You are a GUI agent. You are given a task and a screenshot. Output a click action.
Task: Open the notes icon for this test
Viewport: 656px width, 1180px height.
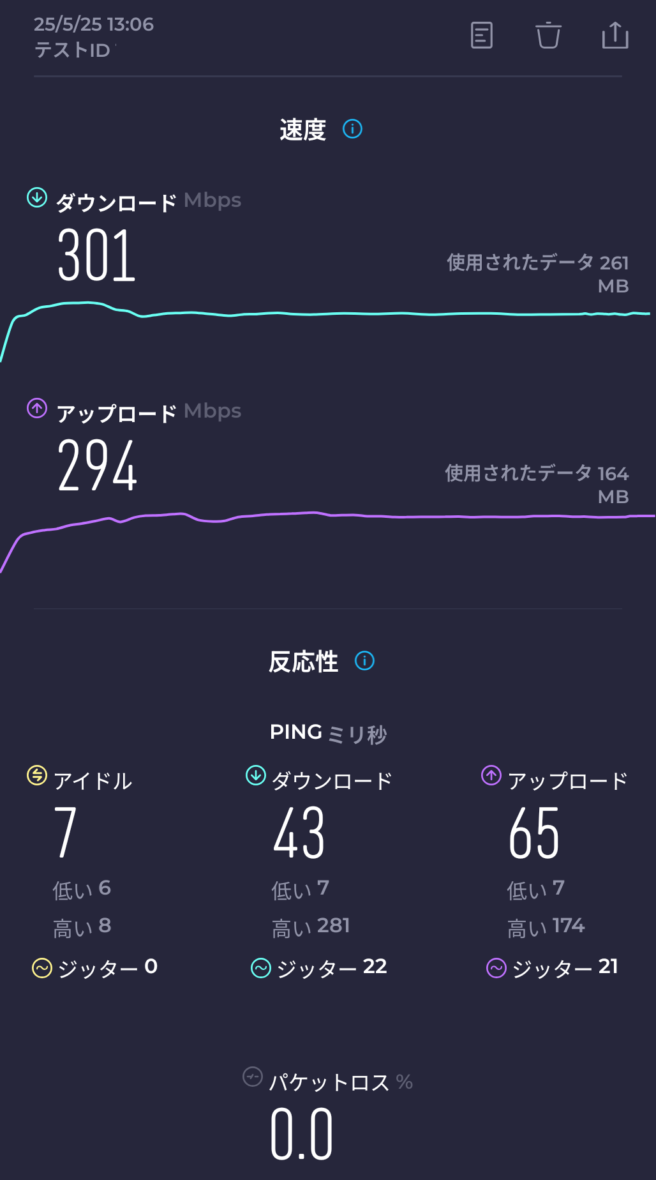[x=481, y=35]
